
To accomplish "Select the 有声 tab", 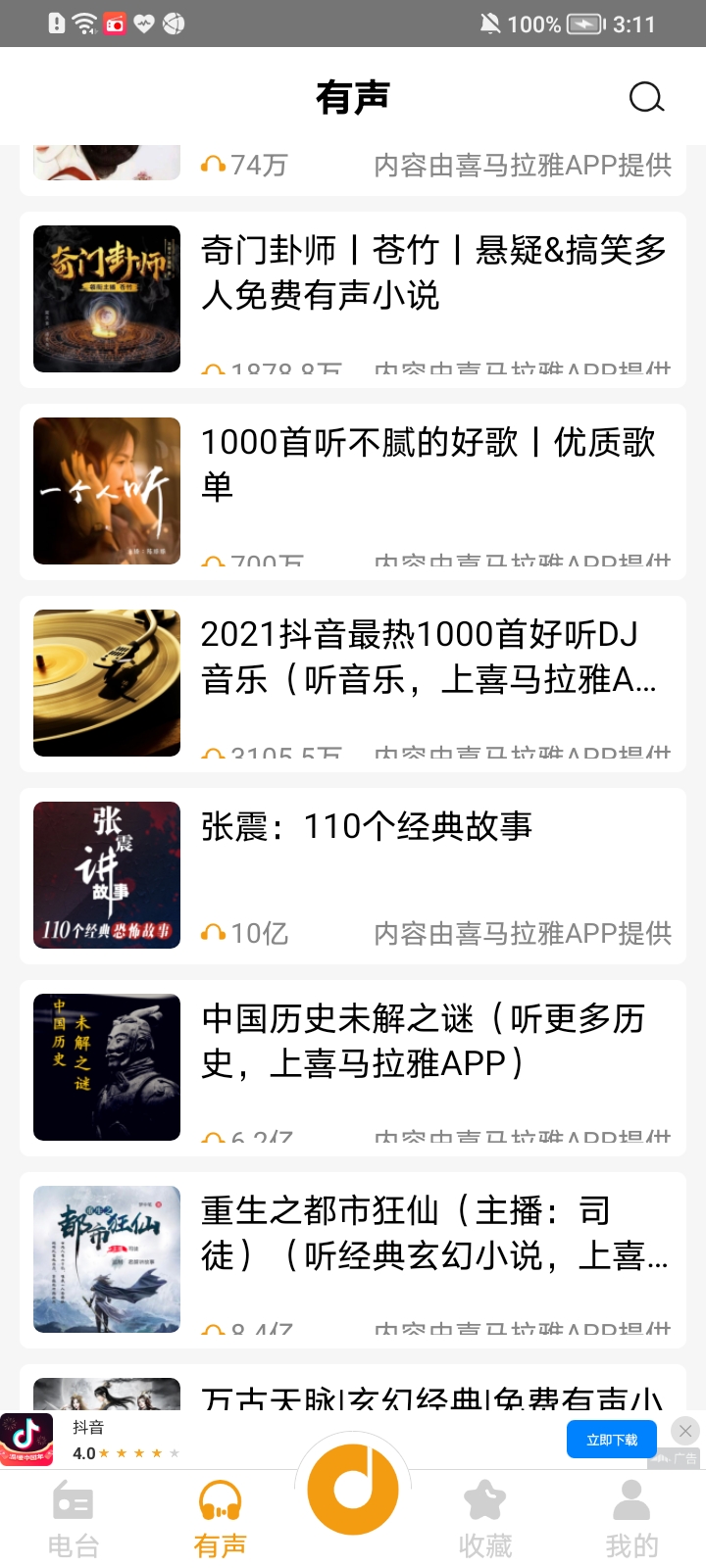I will 220,1519.
